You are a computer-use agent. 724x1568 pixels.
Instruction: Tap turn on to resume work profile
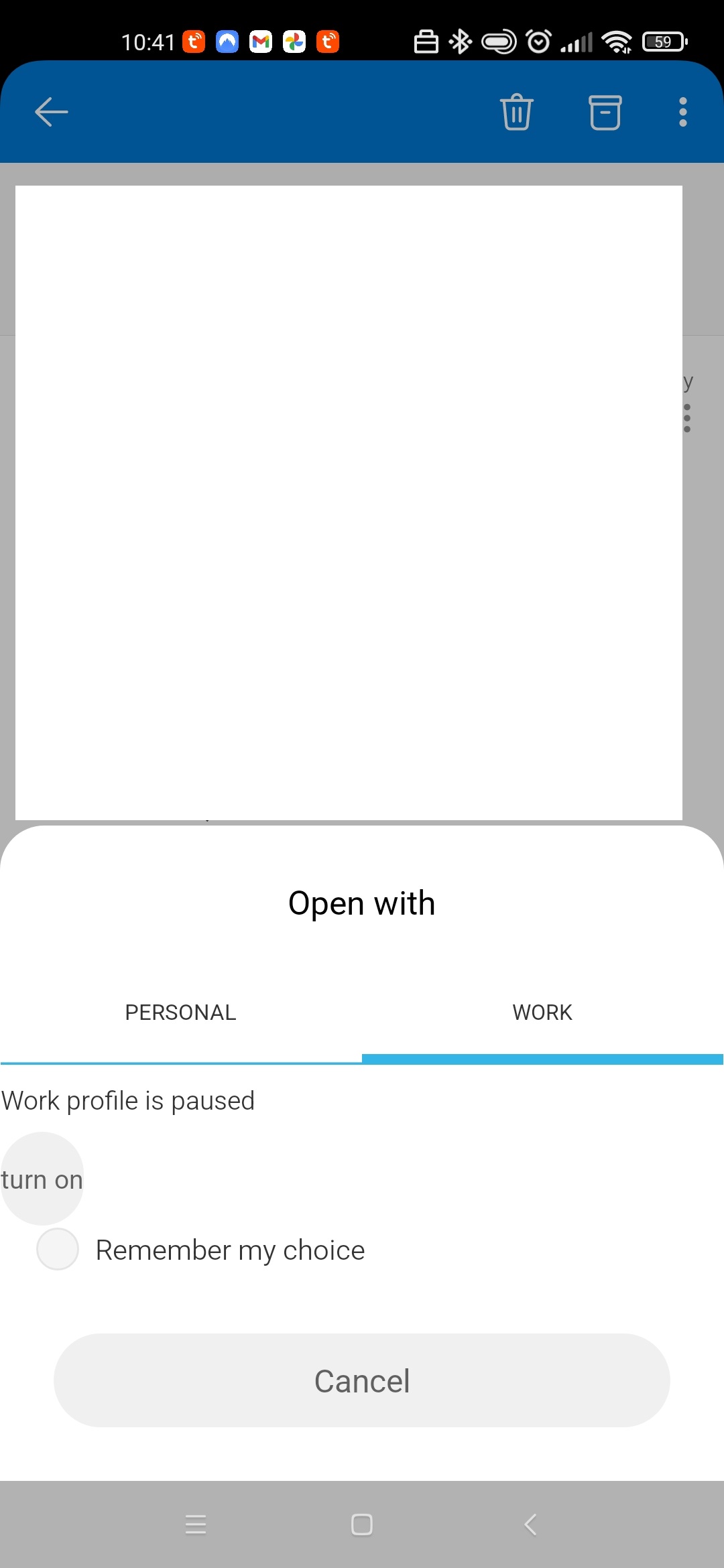tap(42, 1179)
